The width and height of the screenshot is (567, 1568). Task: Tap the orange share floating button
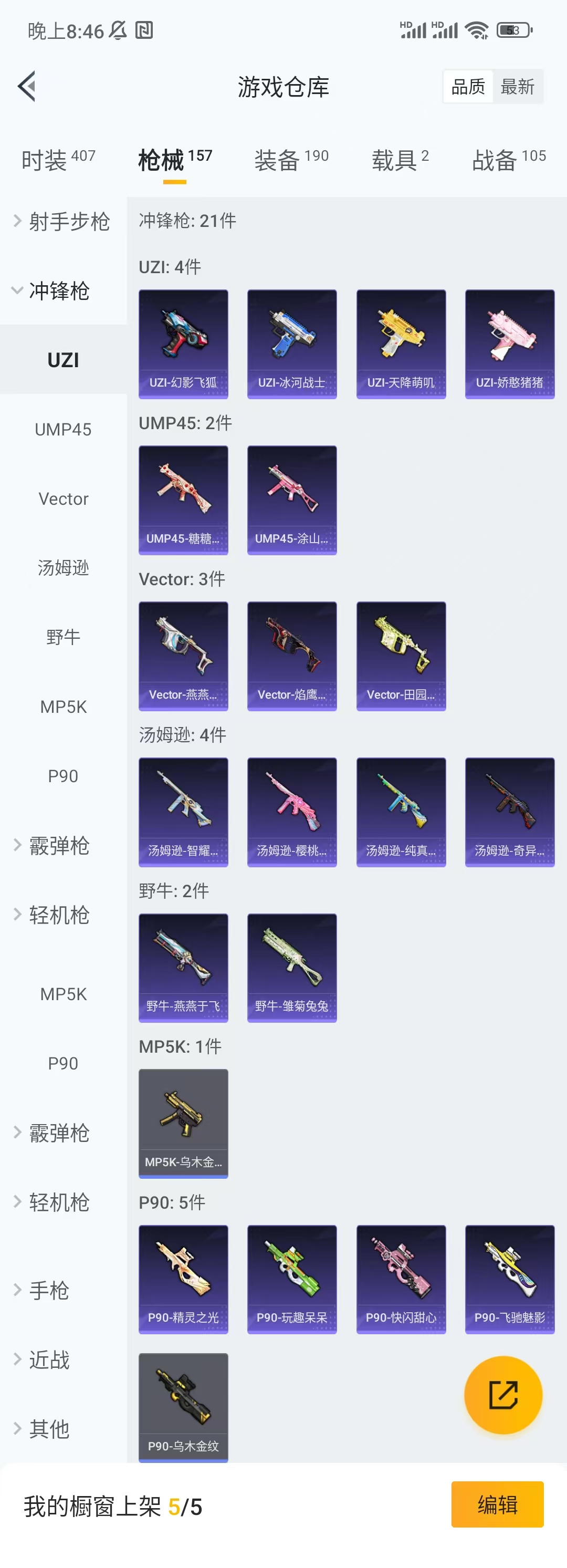[x=502, y=1395]
